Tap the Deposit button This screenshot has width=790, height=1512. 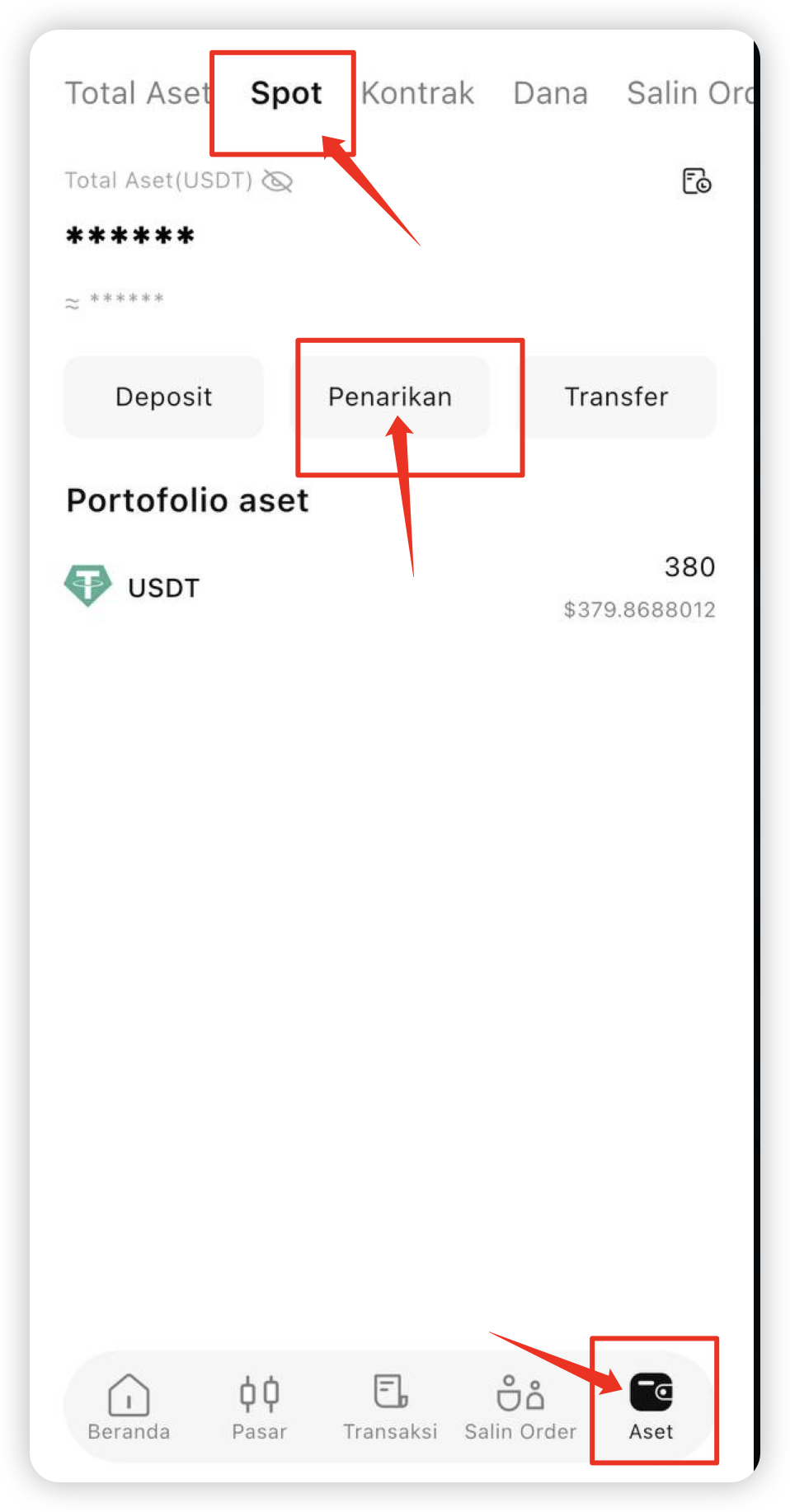coord(164,397)
